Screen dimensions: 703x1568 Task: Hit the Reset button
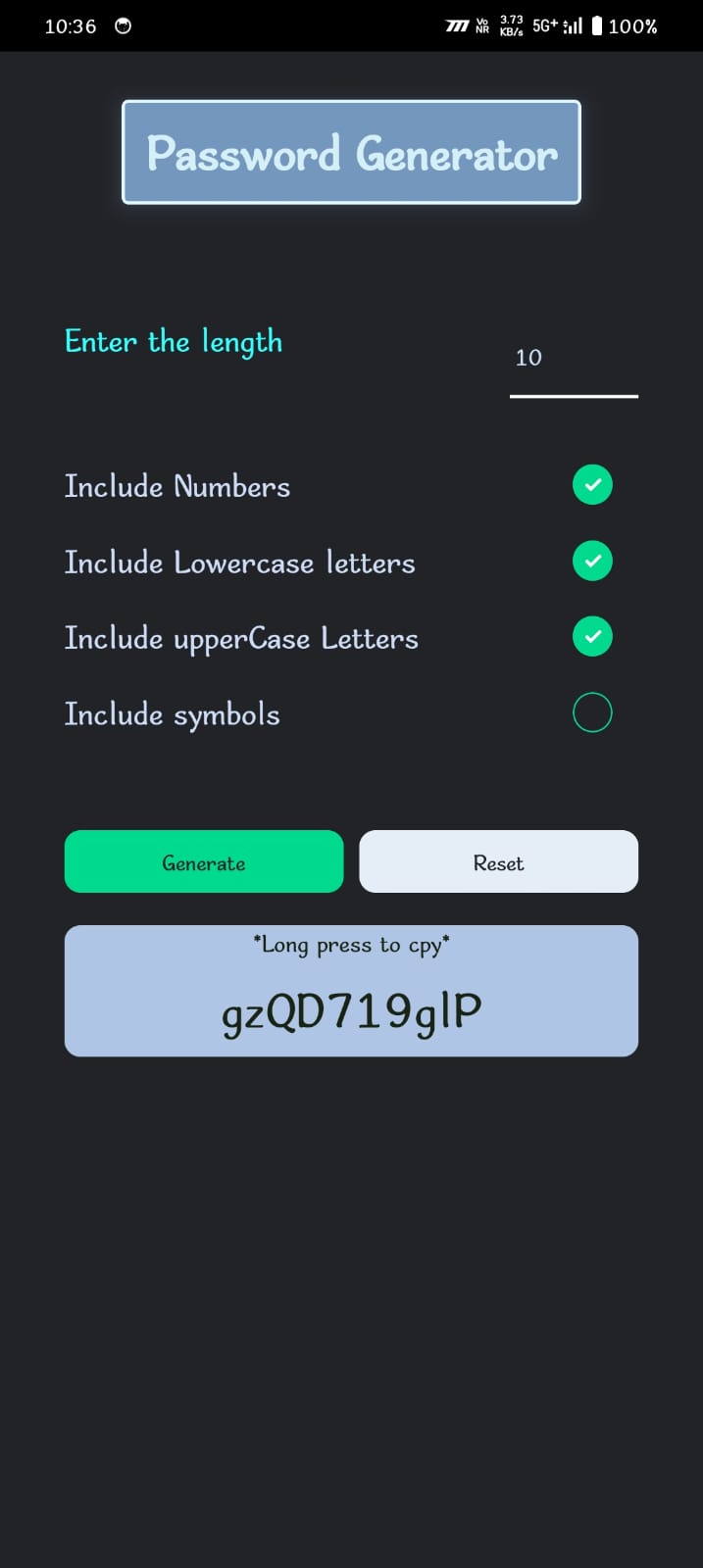pos(498,861)
